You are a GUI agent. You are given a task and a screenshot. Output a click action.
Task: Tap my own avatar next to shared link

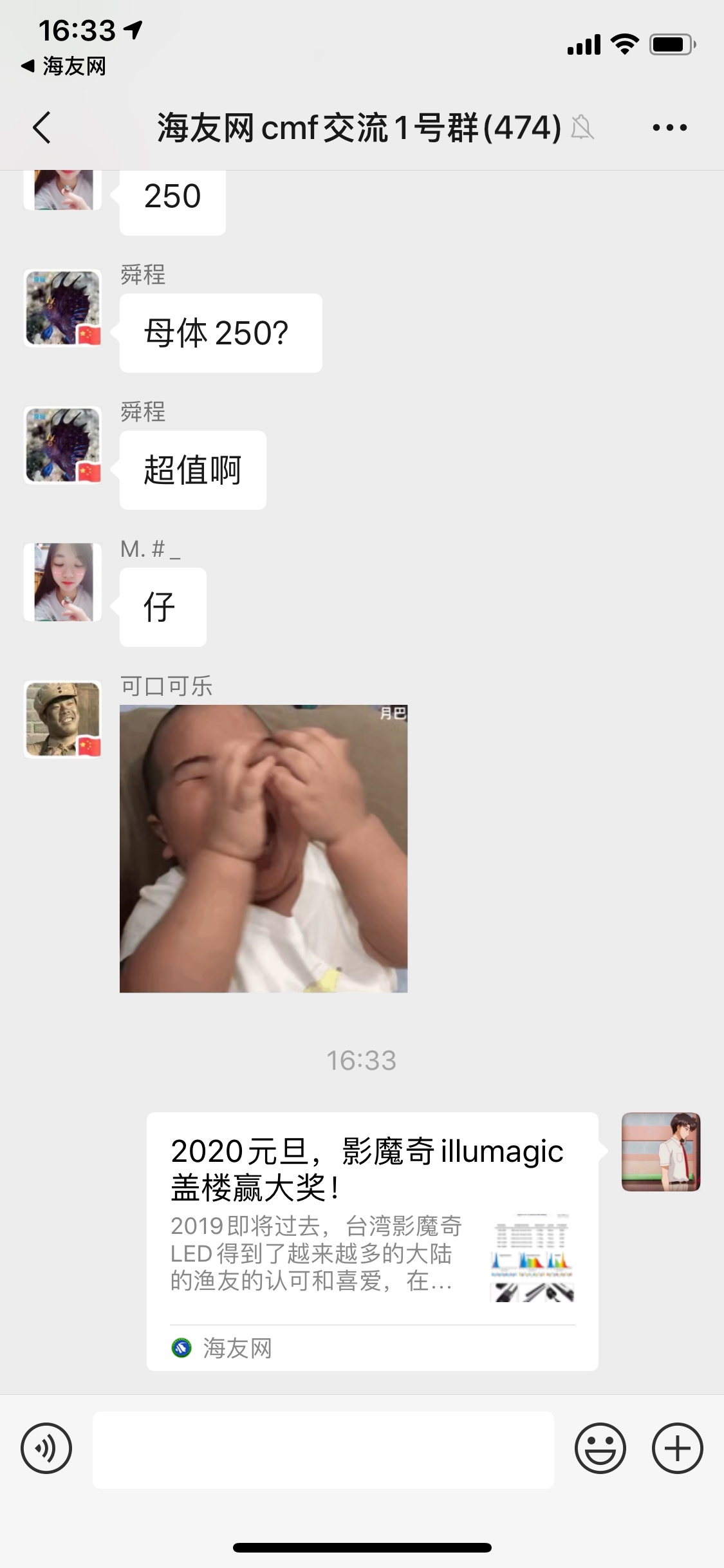click(x=660, y=1152)
